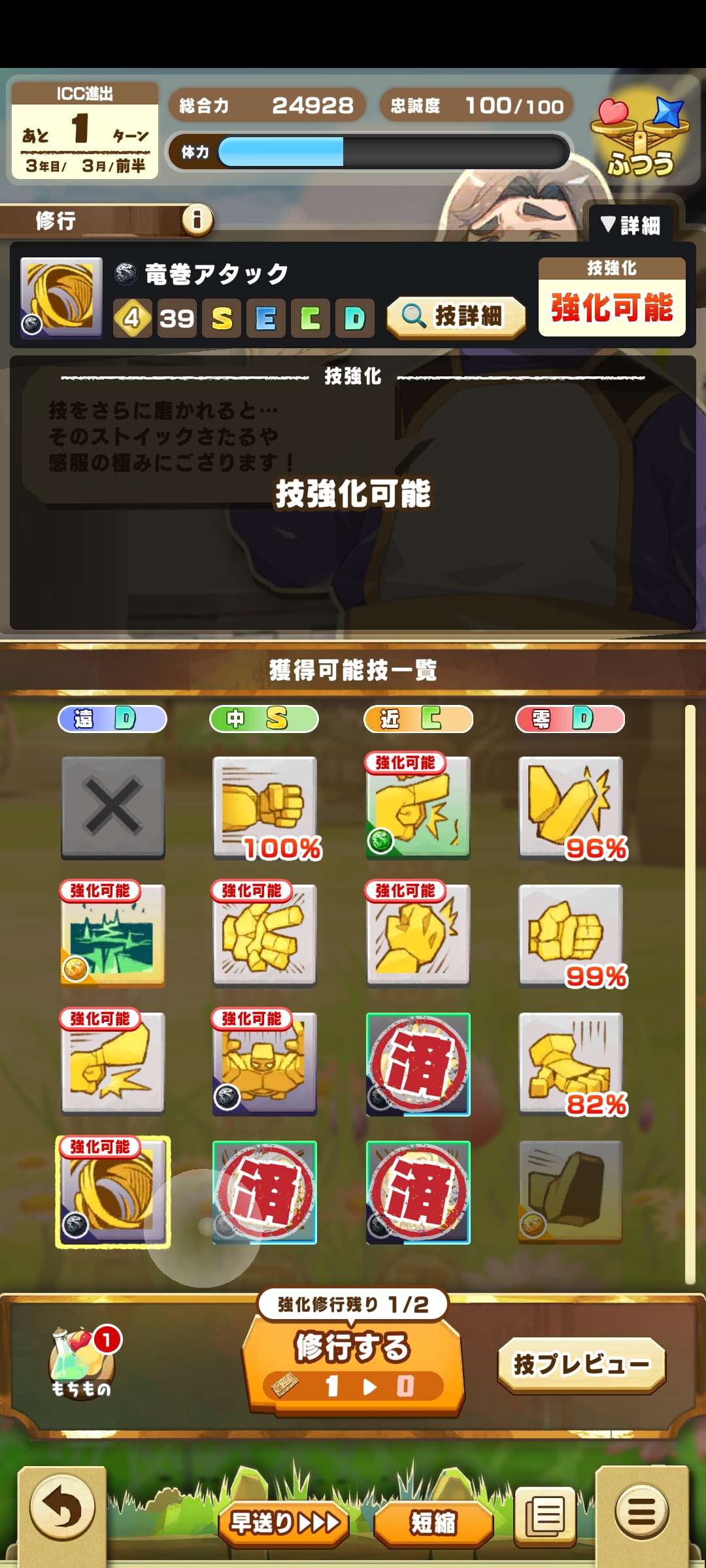Expand the 詳細 dropdown tab
Screen dimensions: 706x1568
tap(630, 225)
